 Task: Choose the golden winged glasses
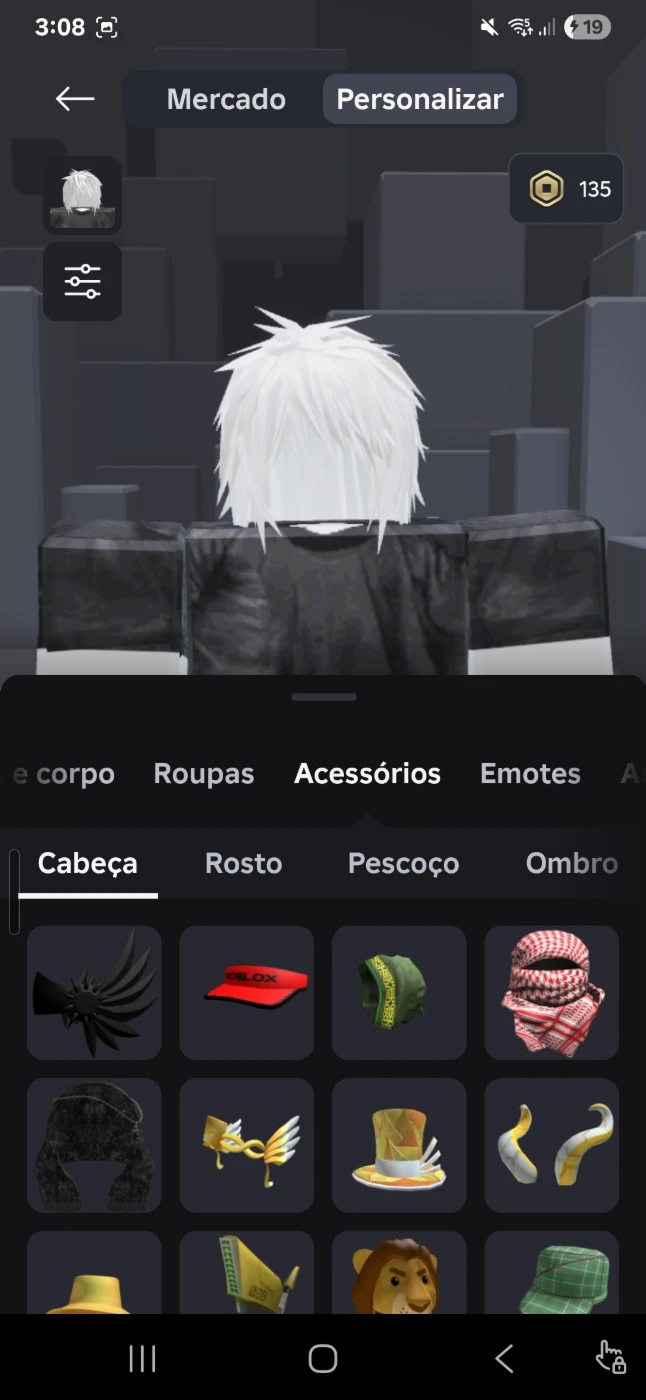coord(246,1145)
